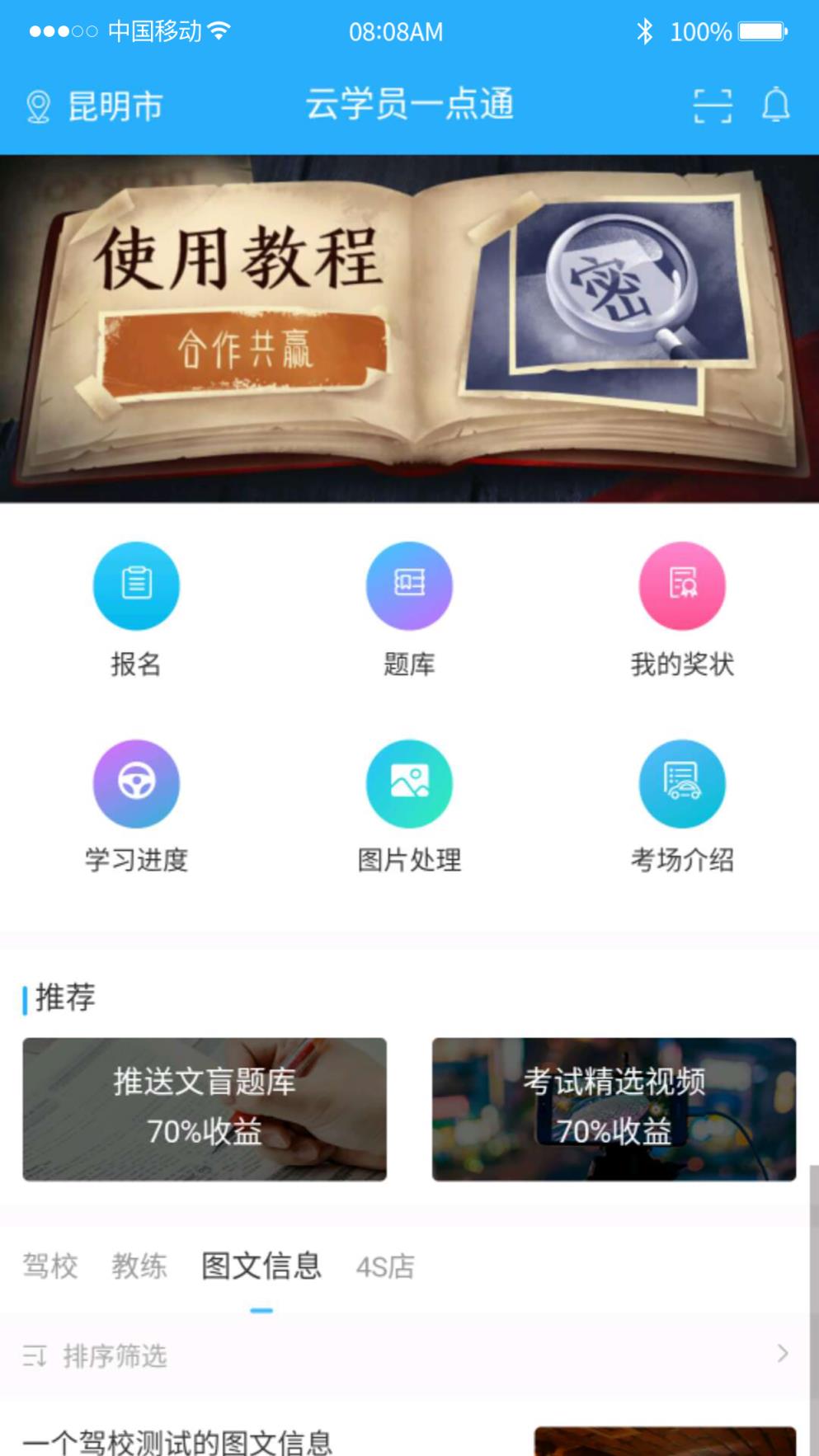Tap the 学习进度 steering wheel icon

coord(135,785)
